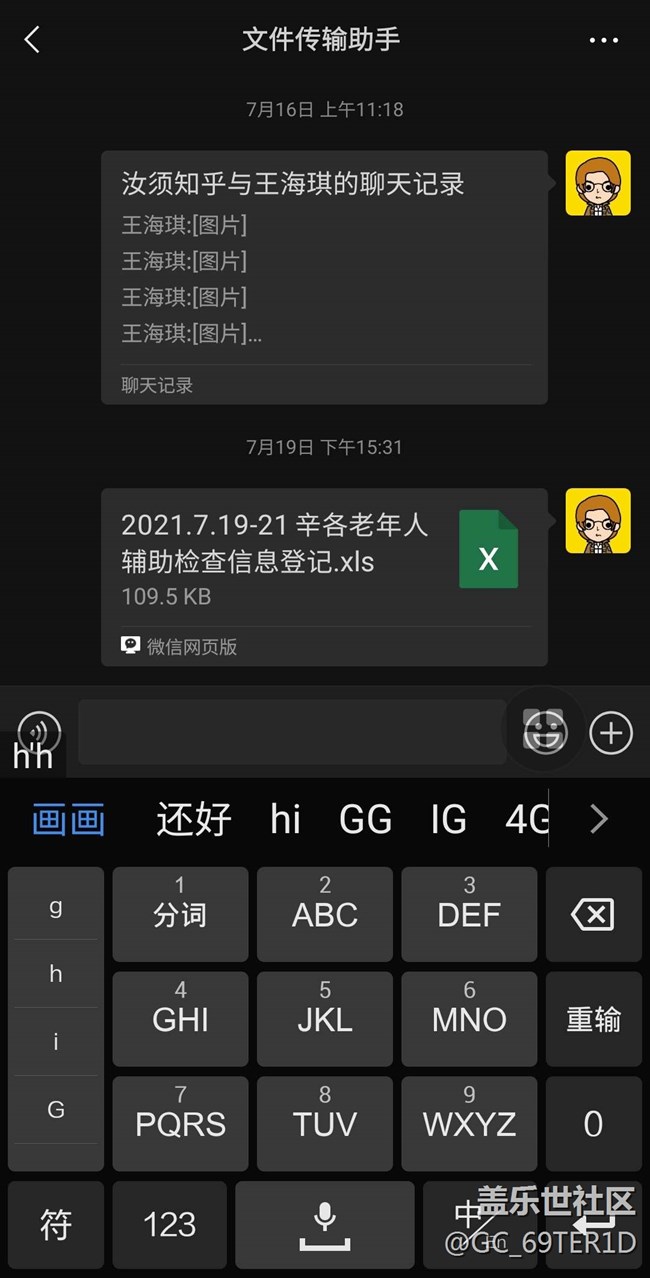Switch to the 123 number keyboard
The height and width of the screenshot is (1278, 650).
tap(169, 1224)
